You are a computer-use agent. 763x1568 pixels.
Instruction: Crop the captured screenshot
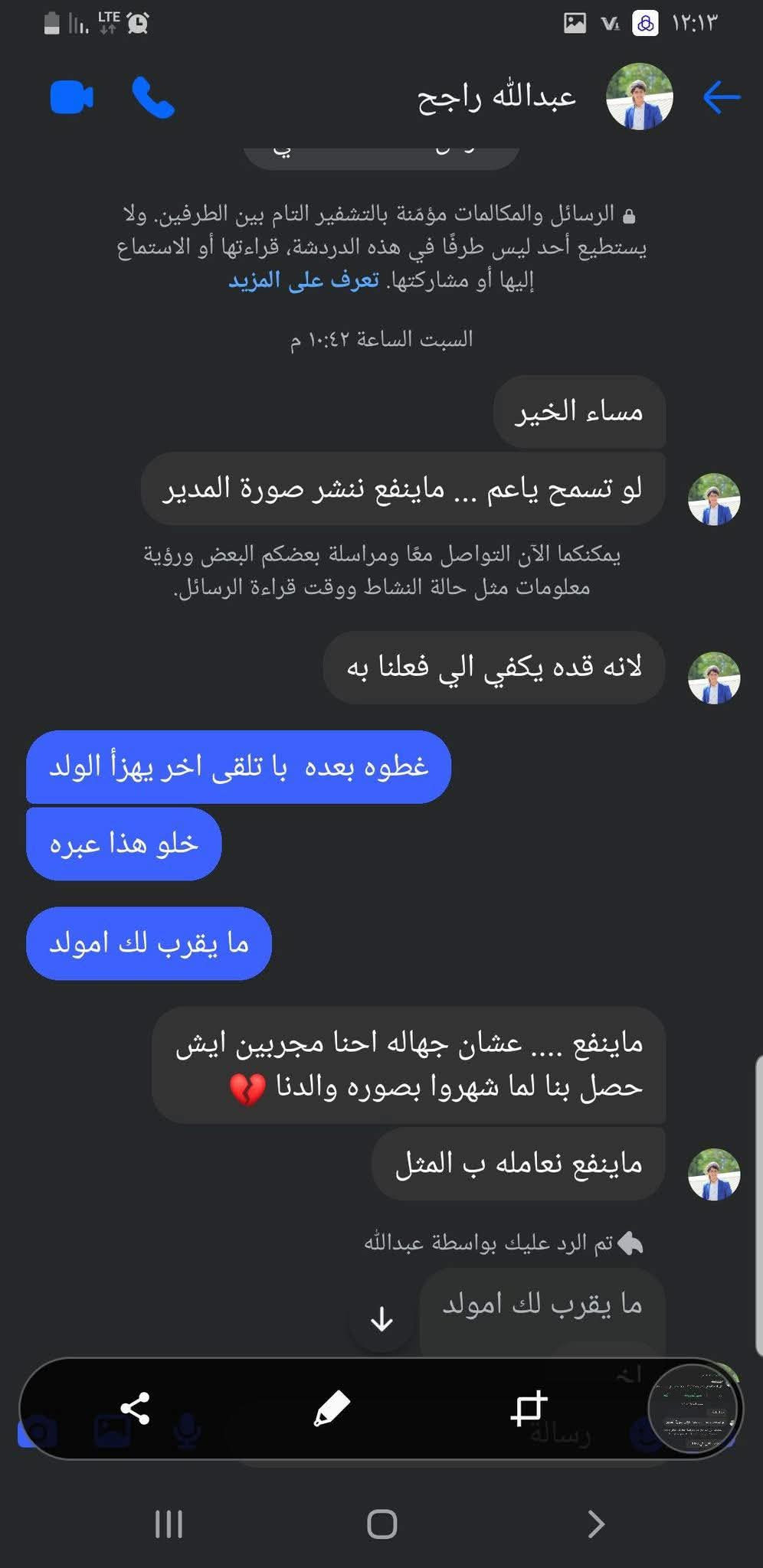tap(529, 1408)
